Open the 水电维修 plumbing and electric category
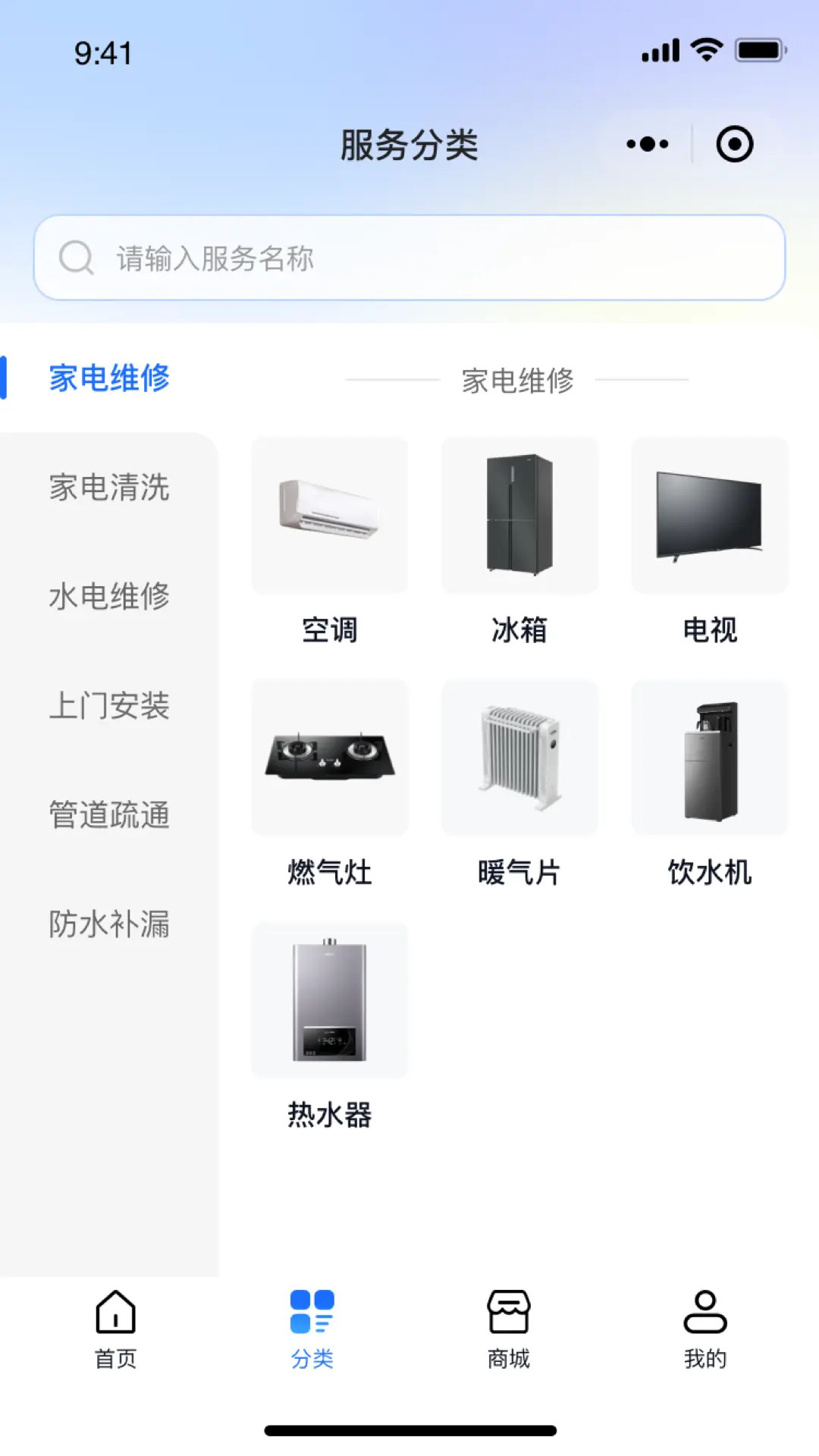 [110, 598]
